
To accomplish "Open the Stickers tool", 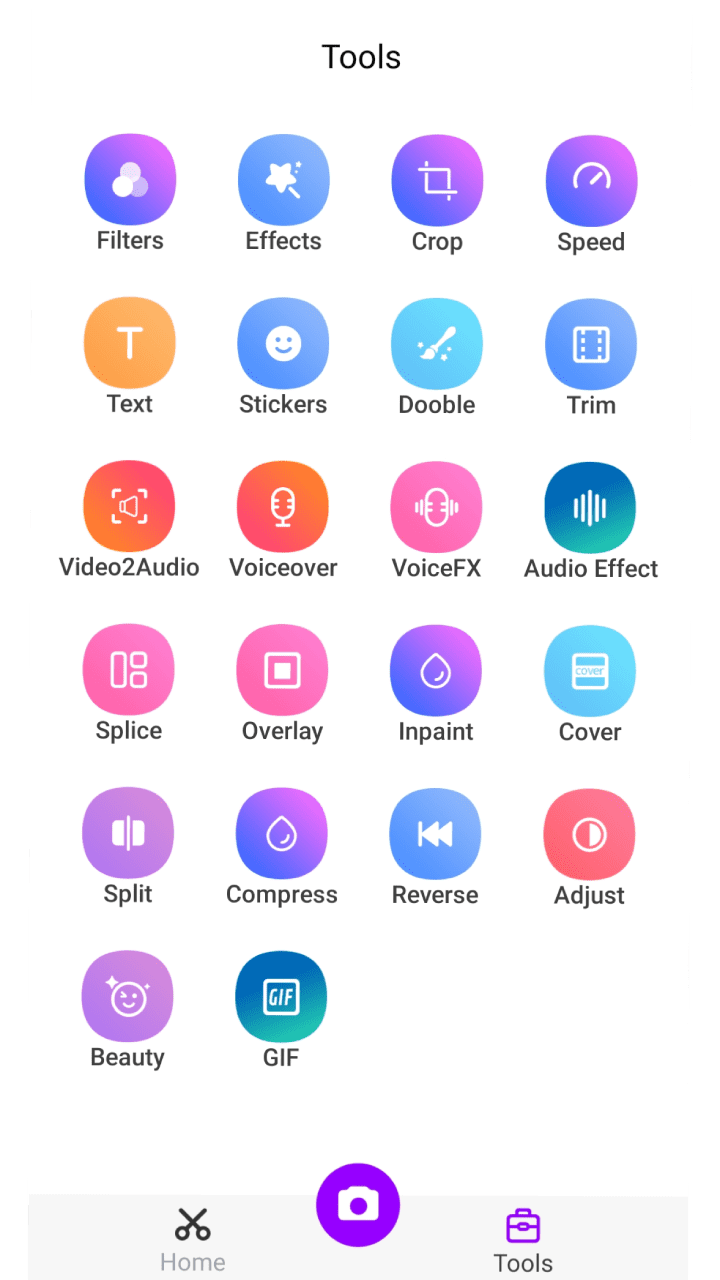I will pos(283,344).
